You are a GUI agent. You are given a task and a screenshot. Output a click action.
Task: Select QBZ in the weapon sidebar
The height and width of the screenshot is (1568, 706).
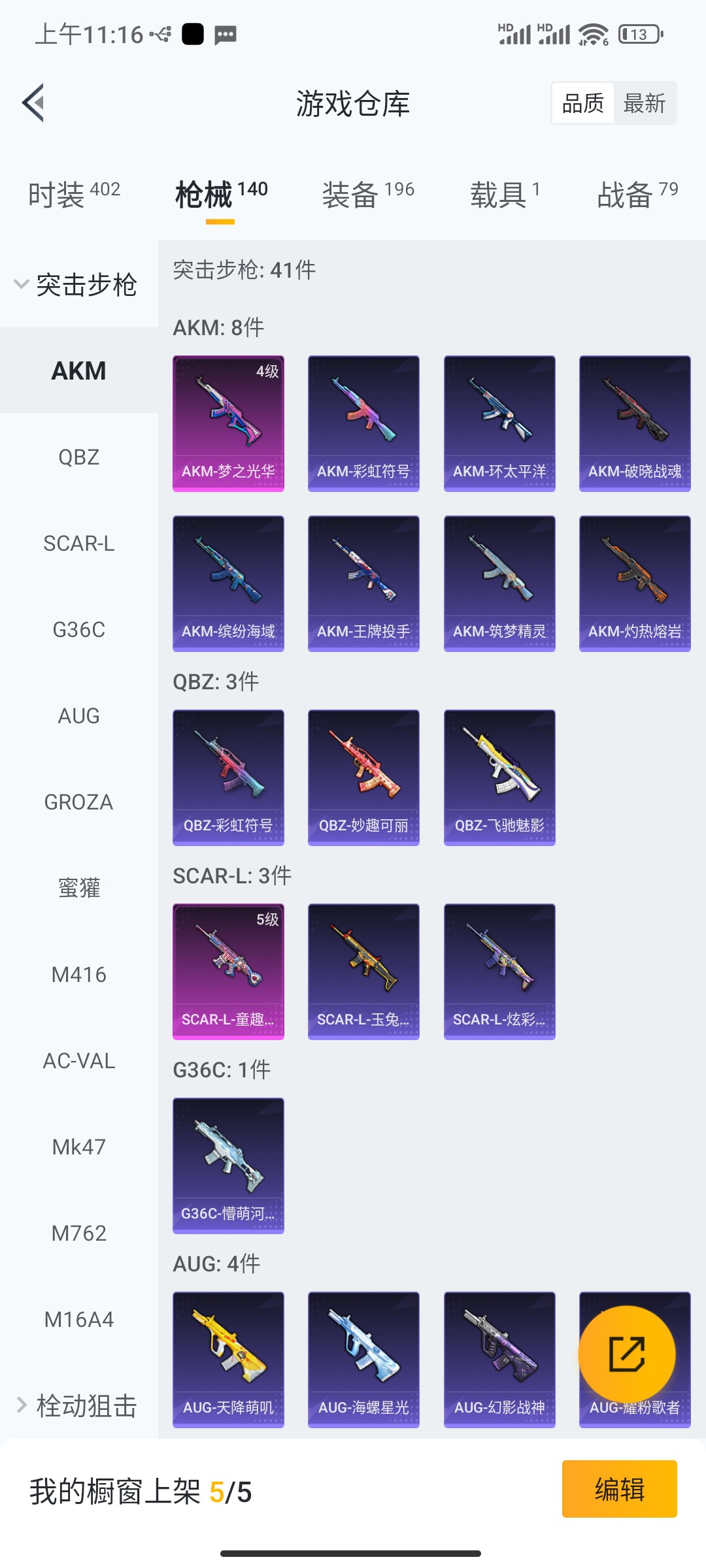(x=78, y=457)
